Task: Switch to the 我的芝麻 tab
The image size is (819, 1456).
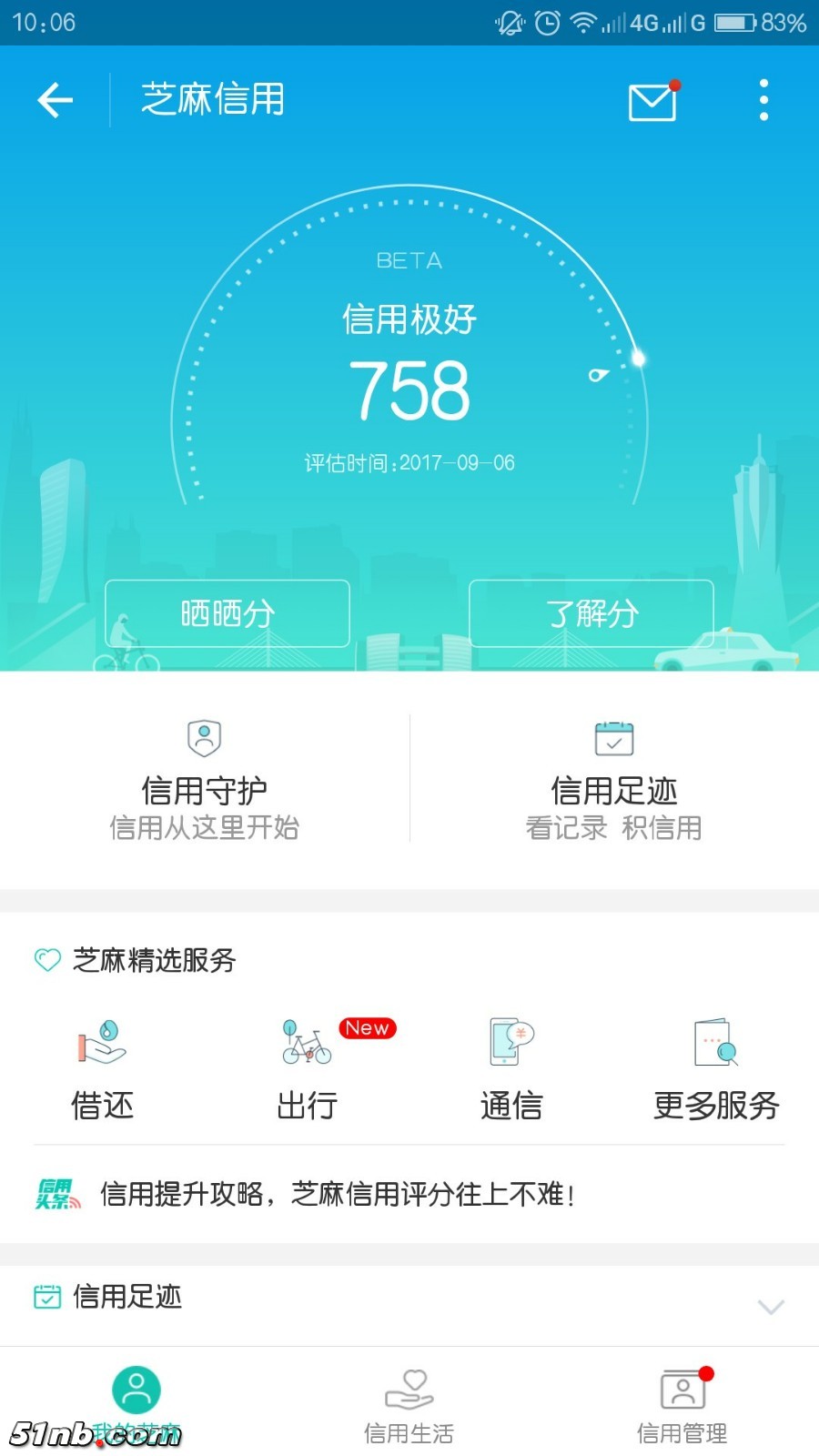Action: tap(136, 1406)
